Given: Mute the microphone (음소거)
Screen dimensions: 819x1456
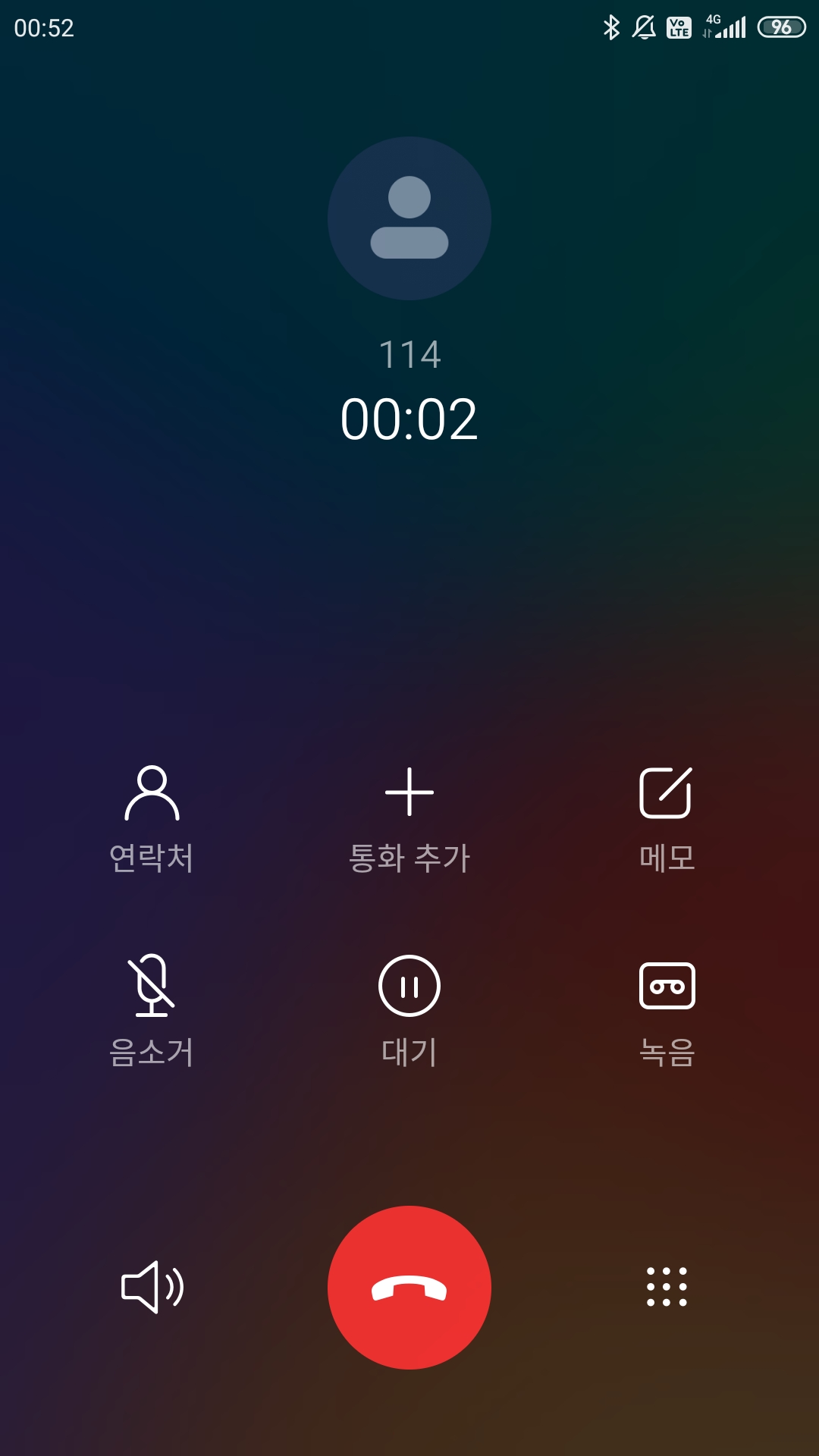Looking at the screenshot, I should [152, 1012].
